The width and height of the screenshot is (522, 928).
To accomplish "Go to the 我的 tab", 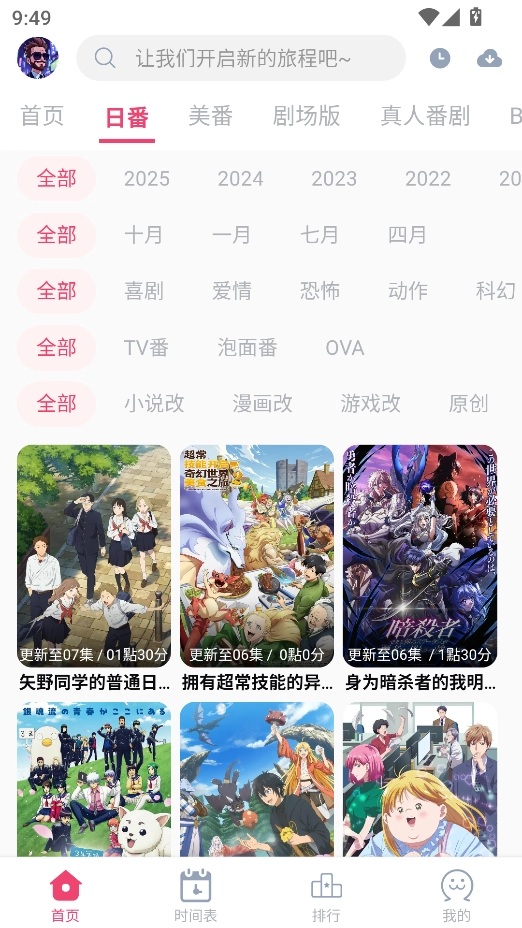I will pyautogui.click(x=456, y=895).
